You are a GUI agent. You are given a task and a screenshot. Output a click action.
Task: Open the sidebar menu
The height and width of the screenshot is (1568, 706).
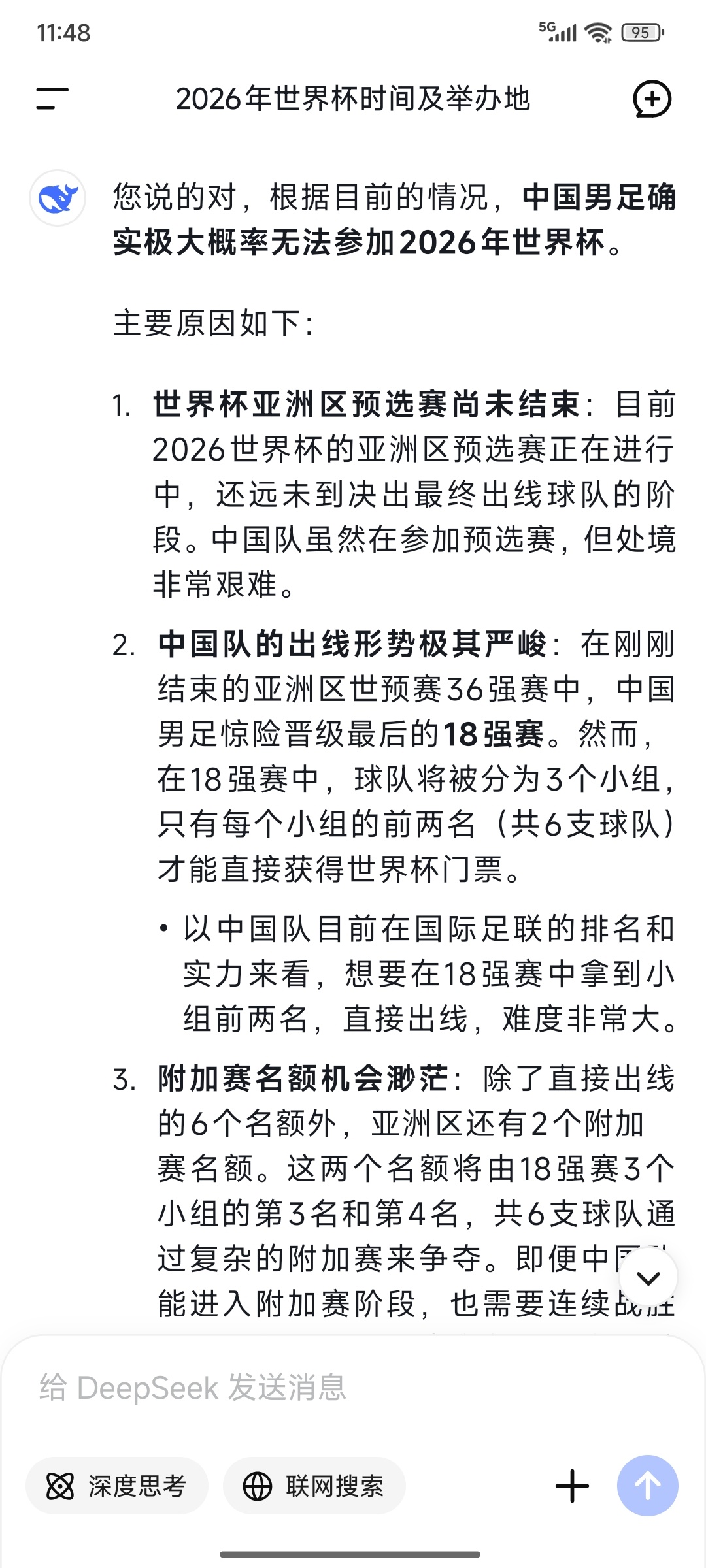point(52,99)
